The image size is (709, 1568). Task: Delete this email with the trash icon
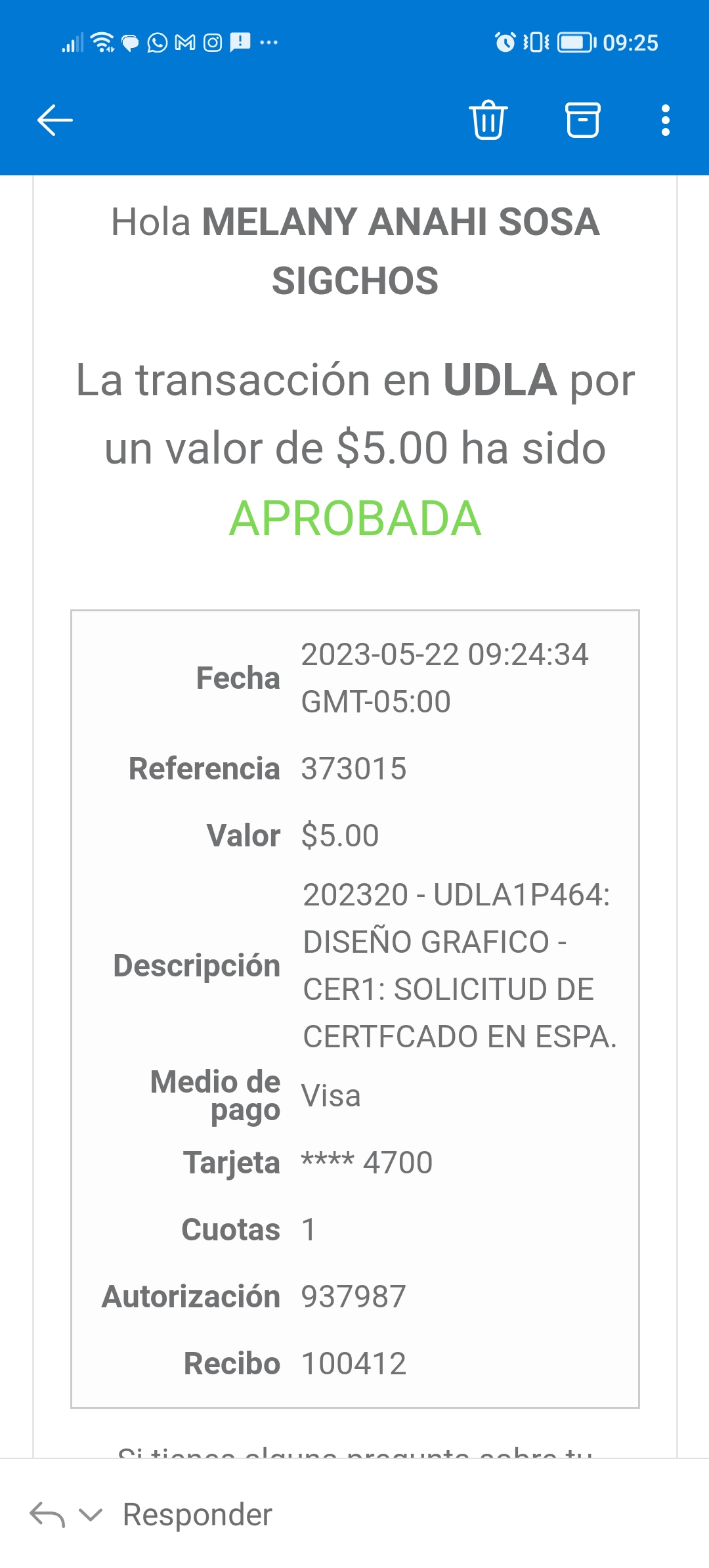[488, 121]
